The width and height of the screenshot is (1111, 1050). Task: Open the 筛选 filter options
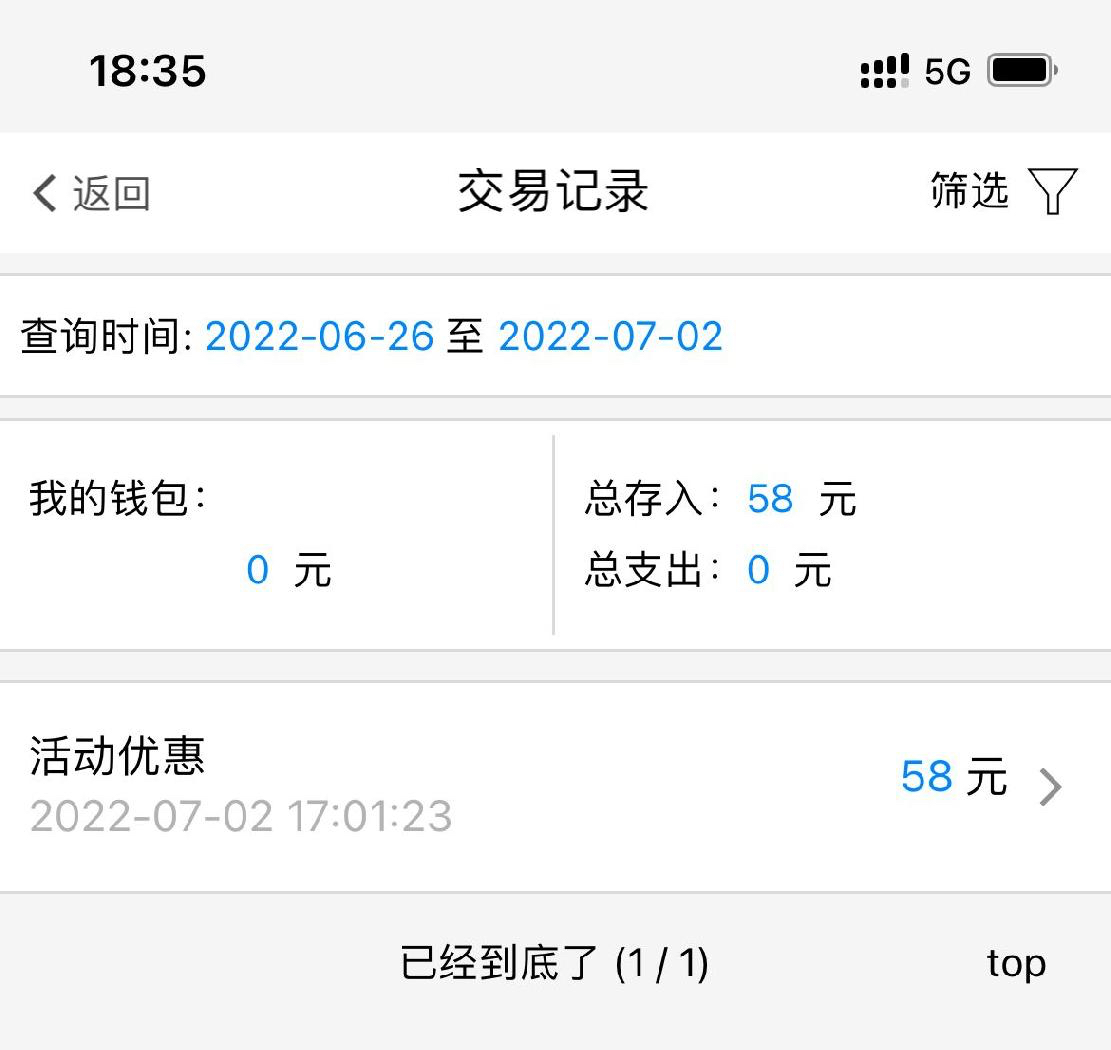[1002, 190]
